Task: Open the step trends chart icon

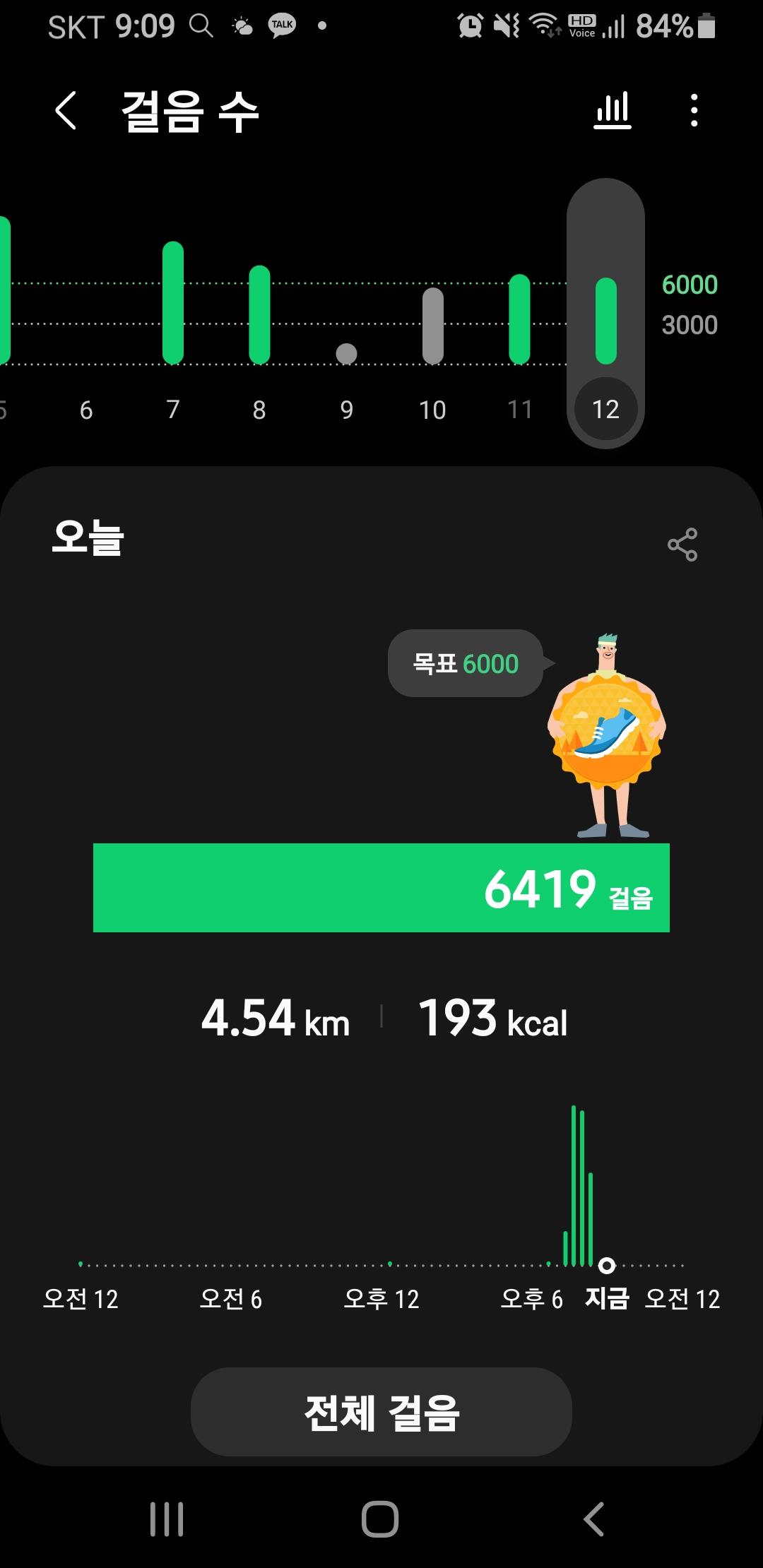Action: tap(613, 111)
